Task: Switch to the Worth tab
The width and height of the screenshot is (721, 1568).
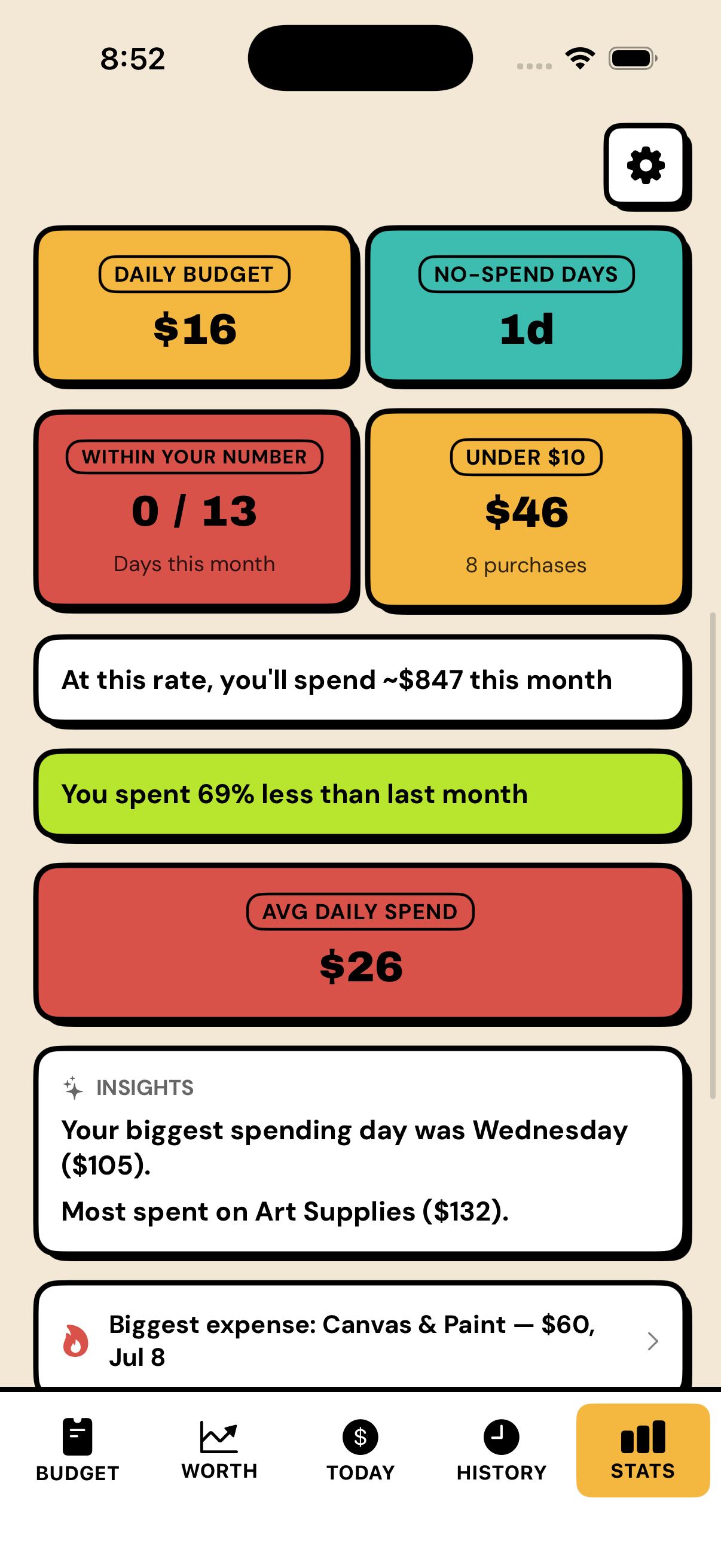Action: coord(219,1450)
